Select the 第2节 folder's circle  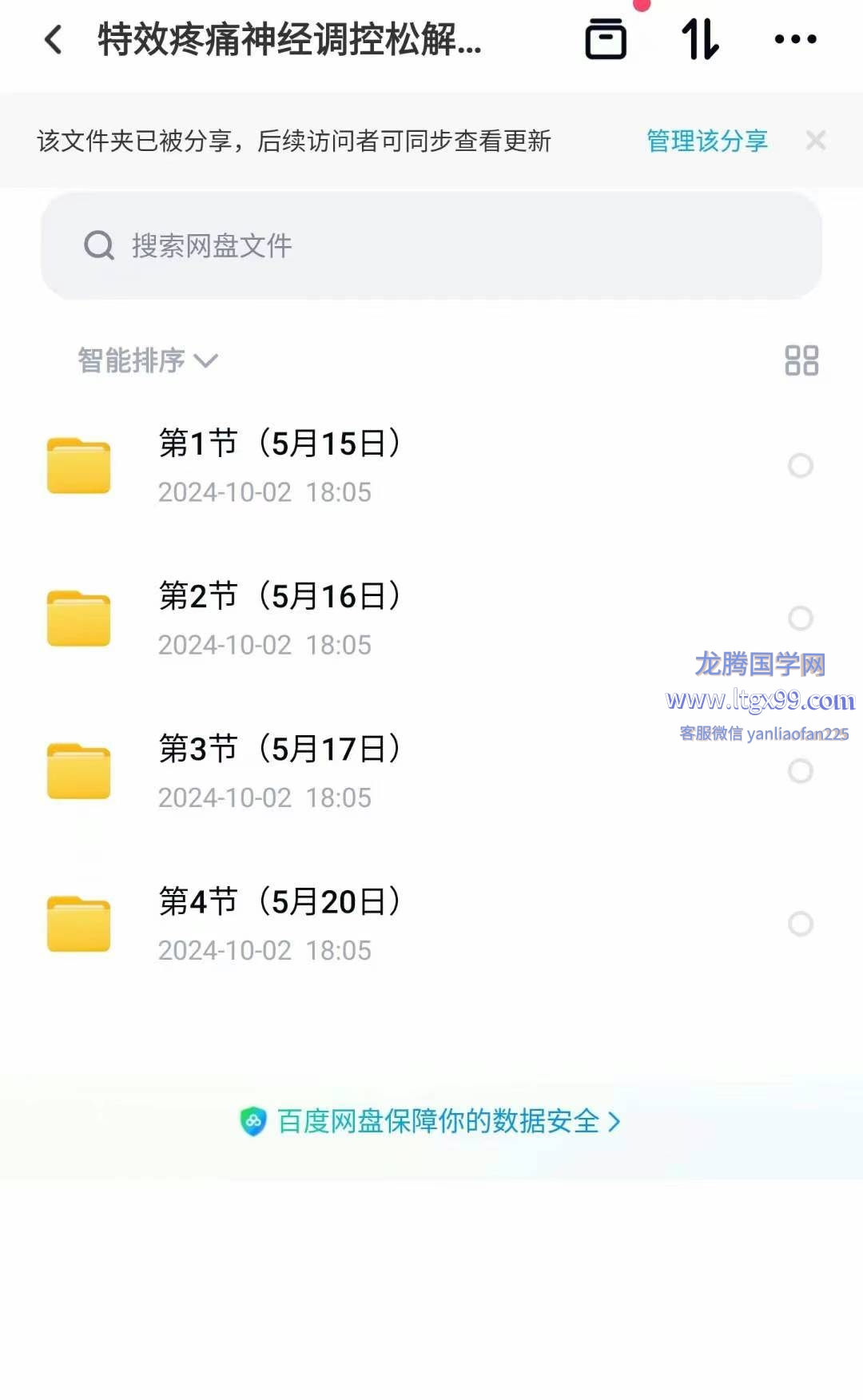coord(801,618)
